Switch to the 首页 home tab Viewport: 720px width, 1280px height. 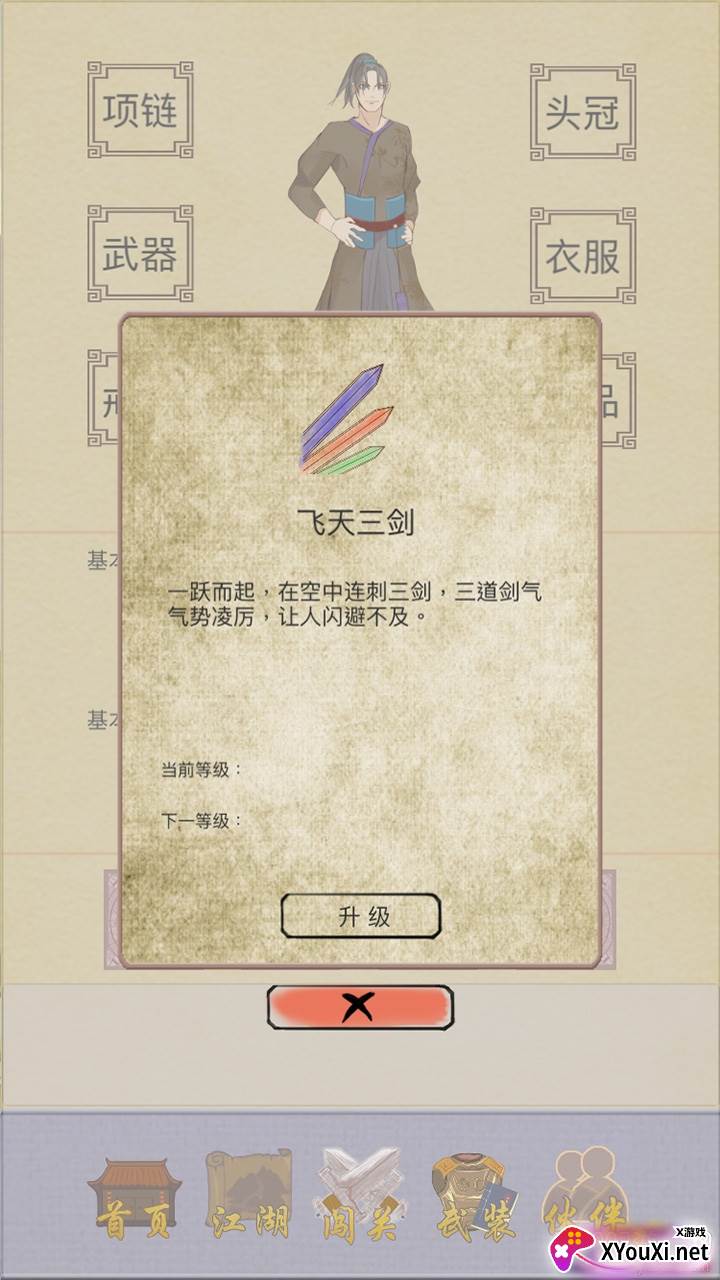(x=133, y=1200)
